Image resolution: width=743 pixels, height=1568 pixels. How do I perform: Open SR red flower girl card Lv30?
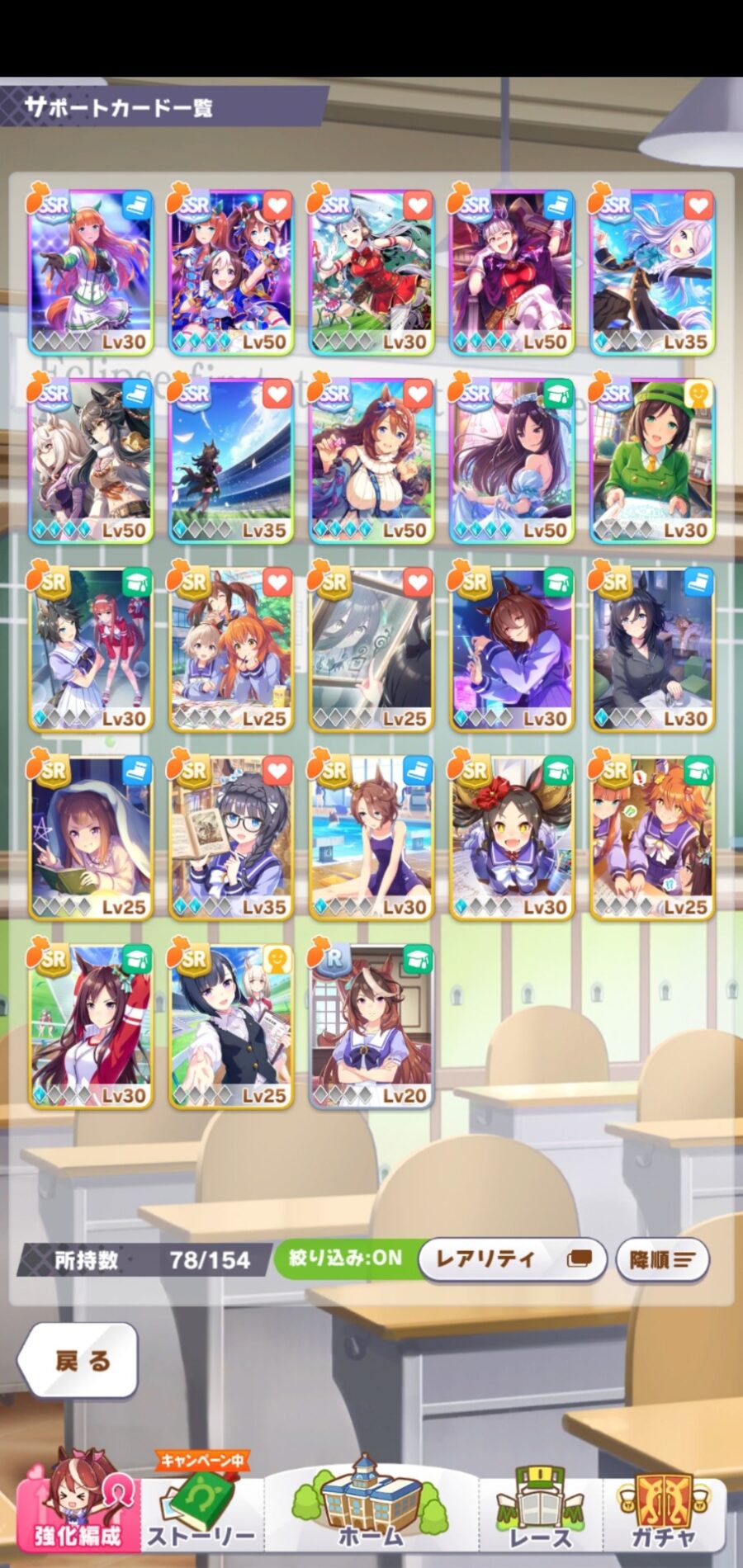coord(512,837)
